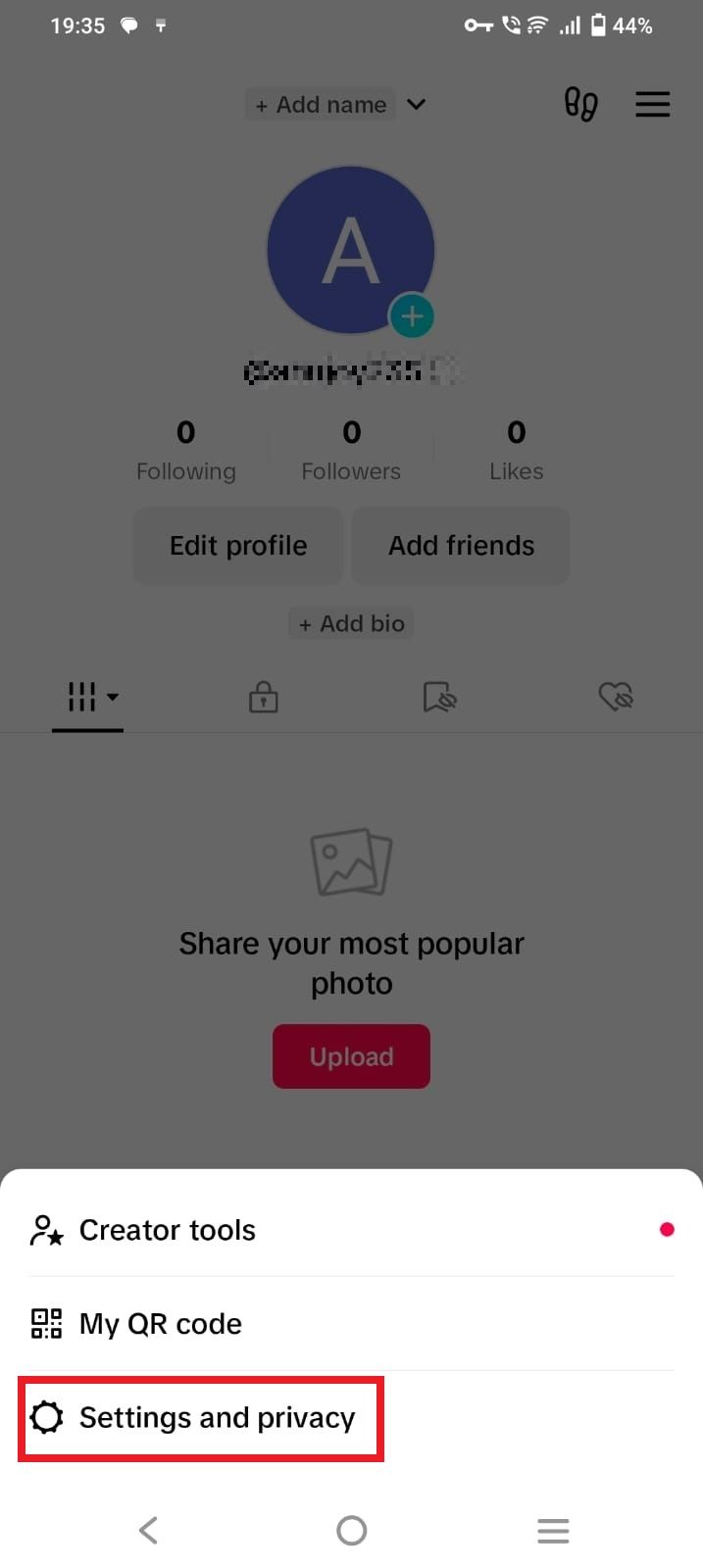Open Creator tools
Image resolution: width=703 pixels, height=1568 pixels.
point(168,1230)
